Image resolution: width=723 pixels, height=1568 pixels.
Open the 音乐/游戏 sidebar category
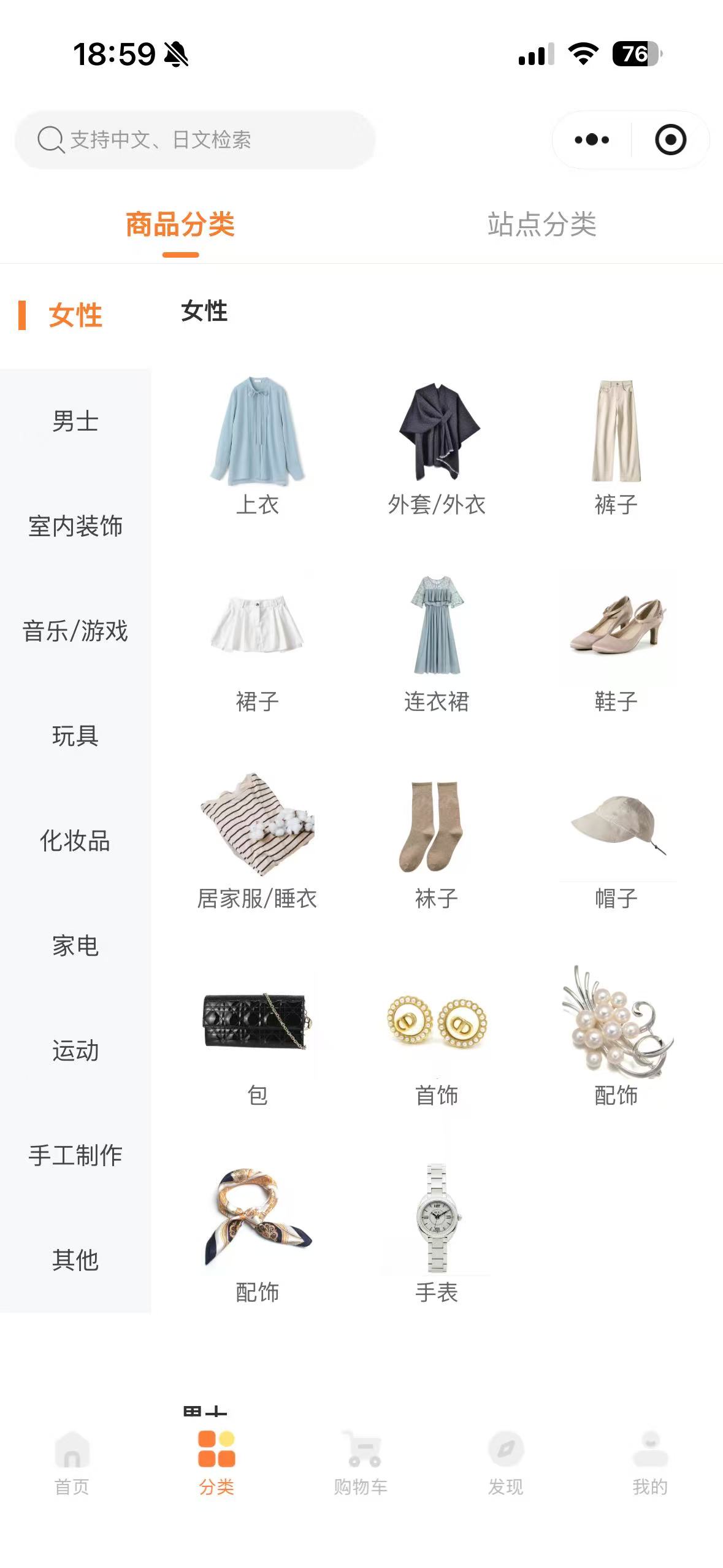(x=75, y=631)
